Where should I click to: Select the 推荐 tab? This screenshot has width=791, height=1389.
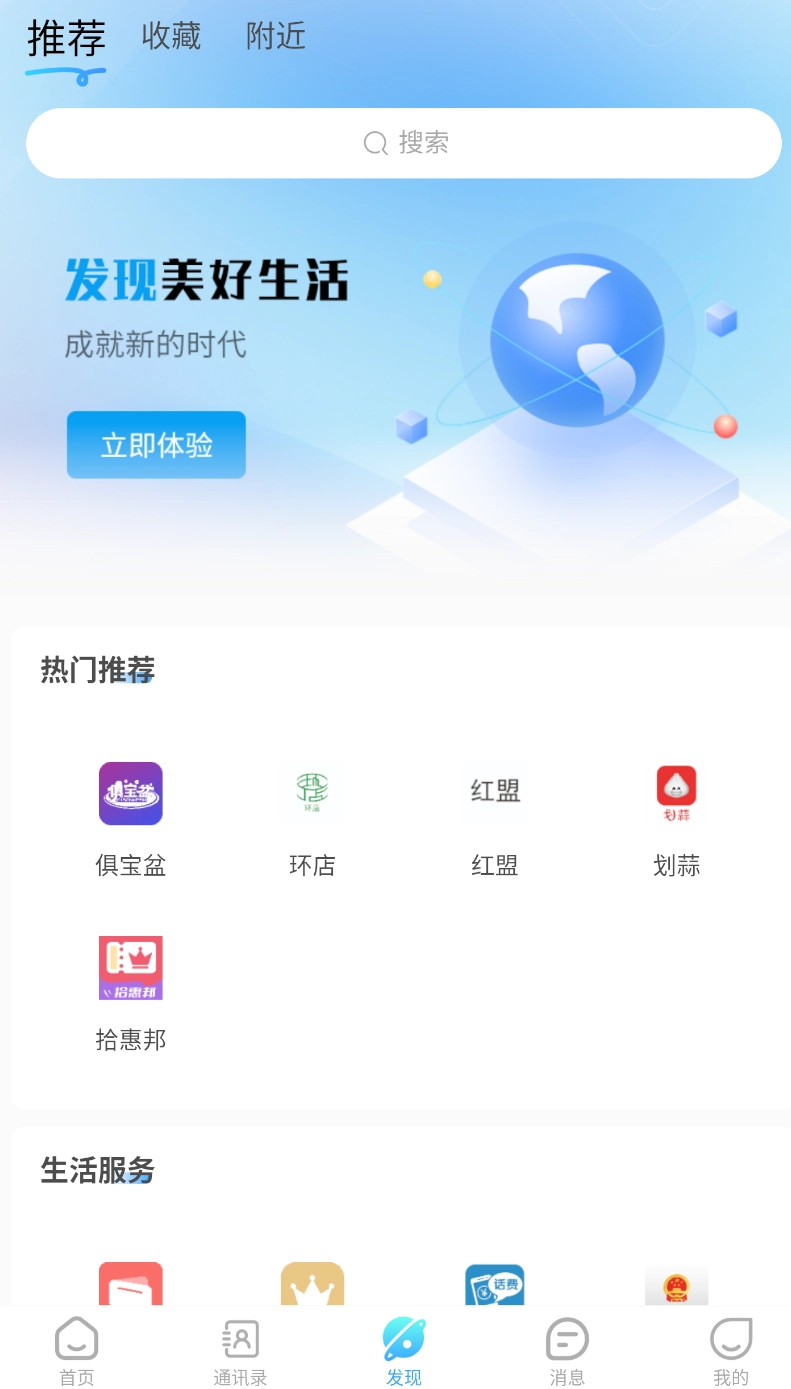[66, 40]
